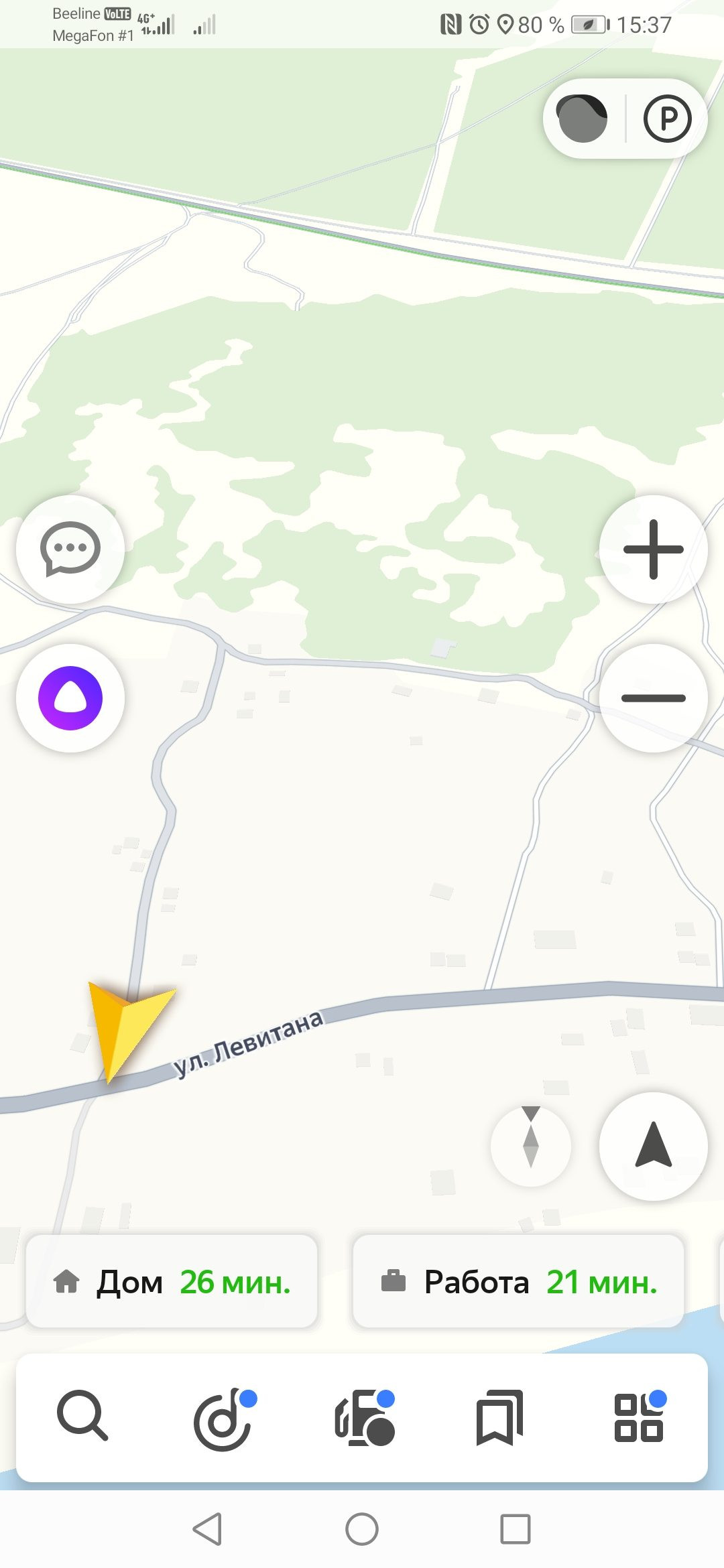
Task: Build route to Работа
Action: 518,1282
